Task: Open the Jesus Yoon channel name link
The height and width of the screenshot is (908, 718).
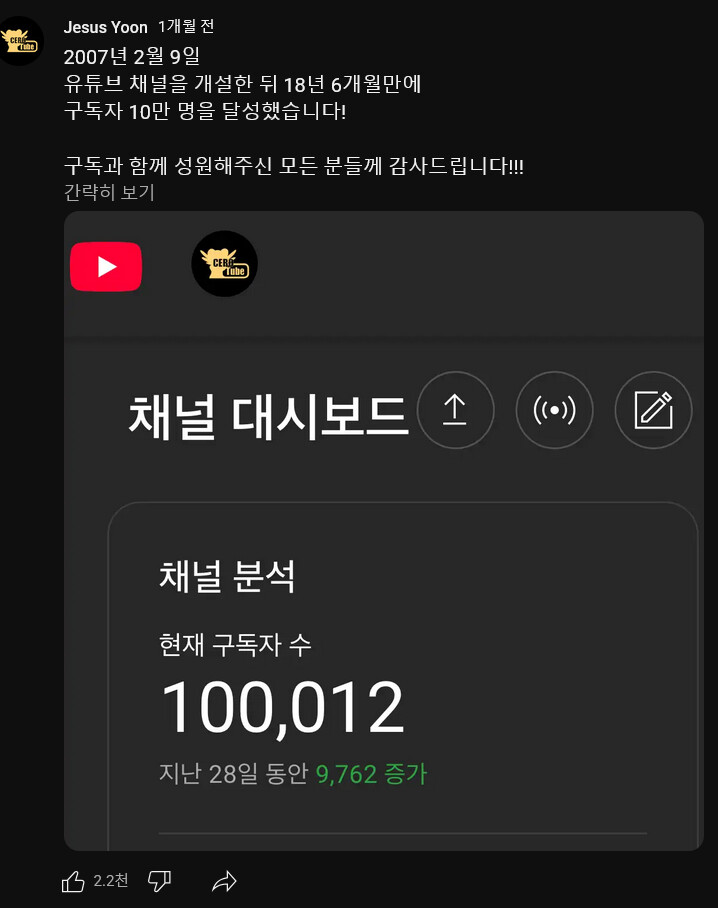Action: pyautogui.click(x=105, y=27)
